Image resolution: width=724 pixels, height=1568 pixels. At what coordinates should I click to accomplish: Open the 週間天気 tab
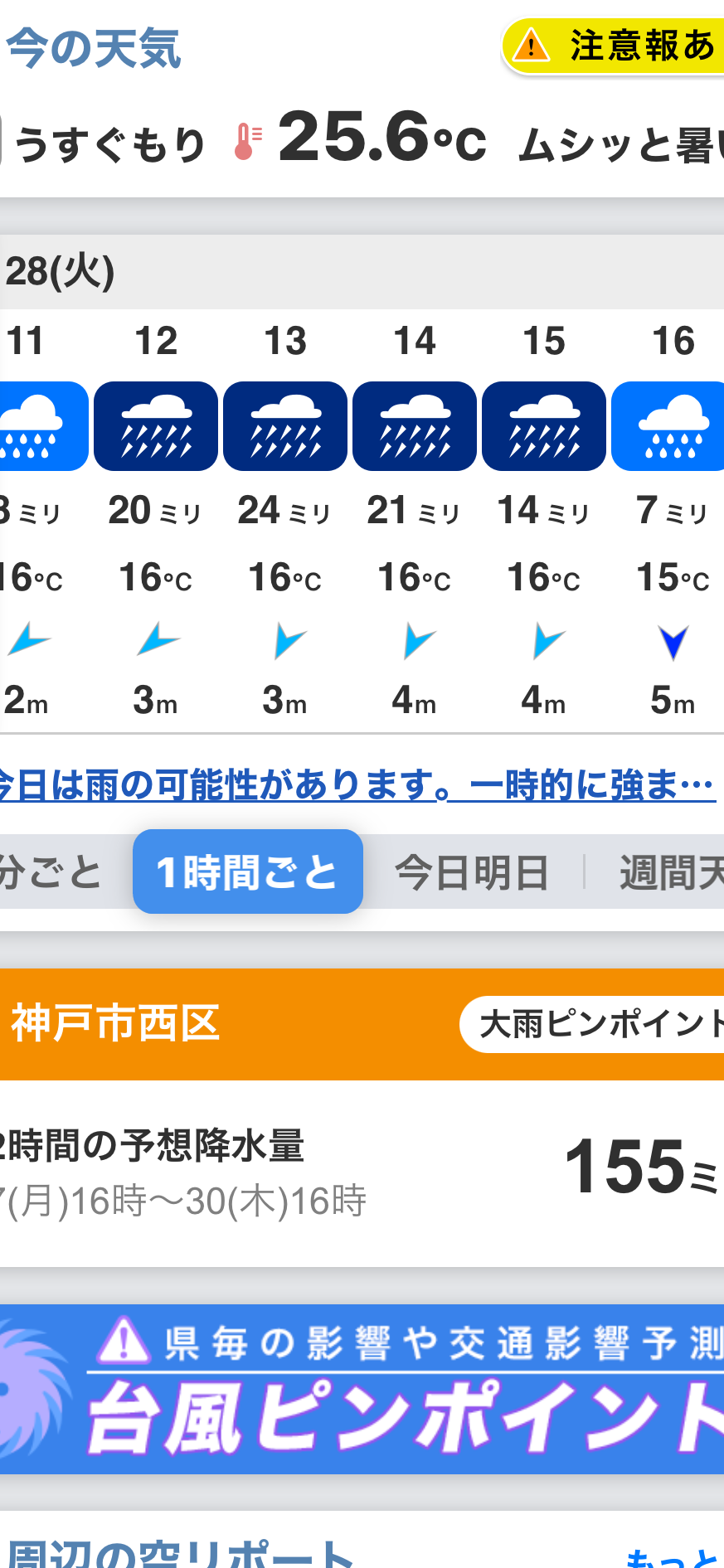(x=668, y=872)
